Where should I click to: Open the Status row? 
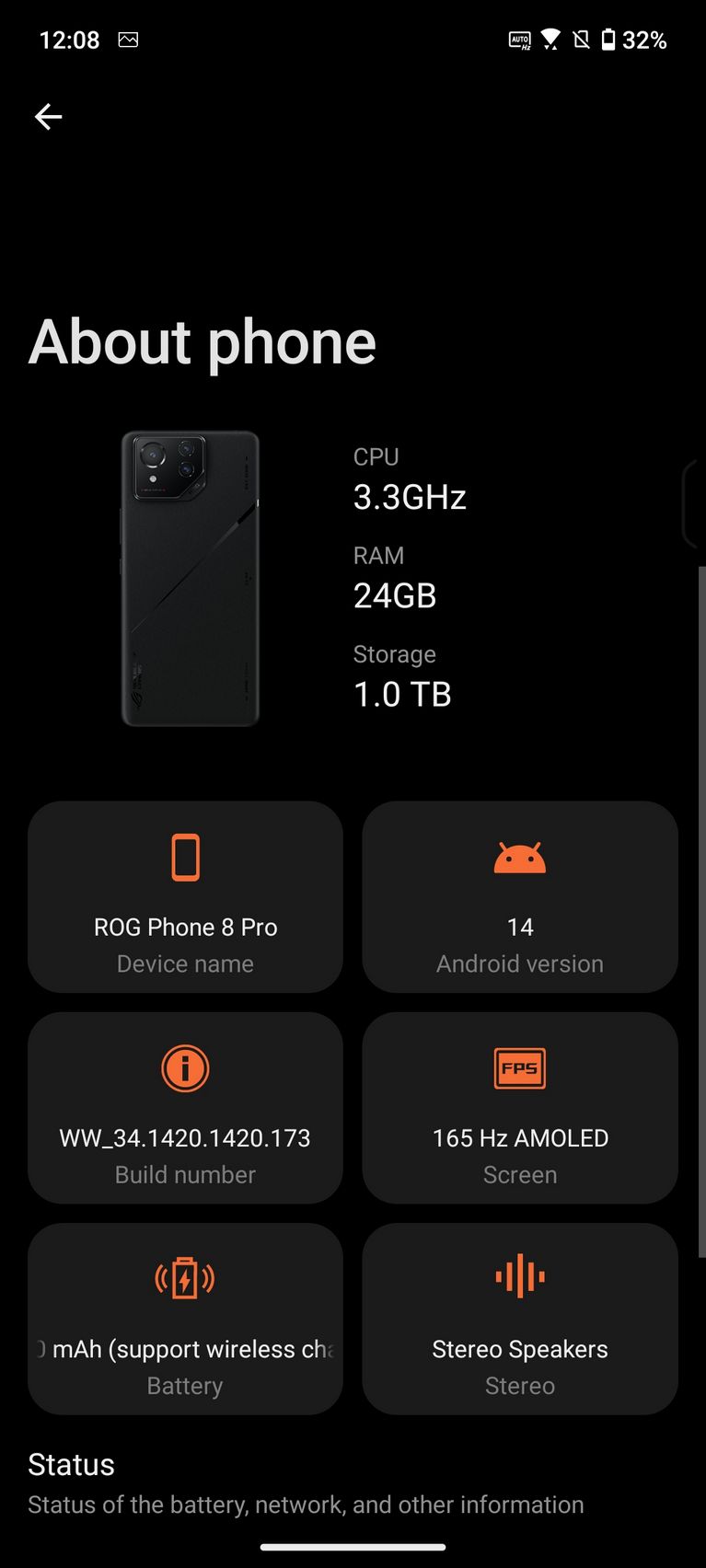(304, 1483)
